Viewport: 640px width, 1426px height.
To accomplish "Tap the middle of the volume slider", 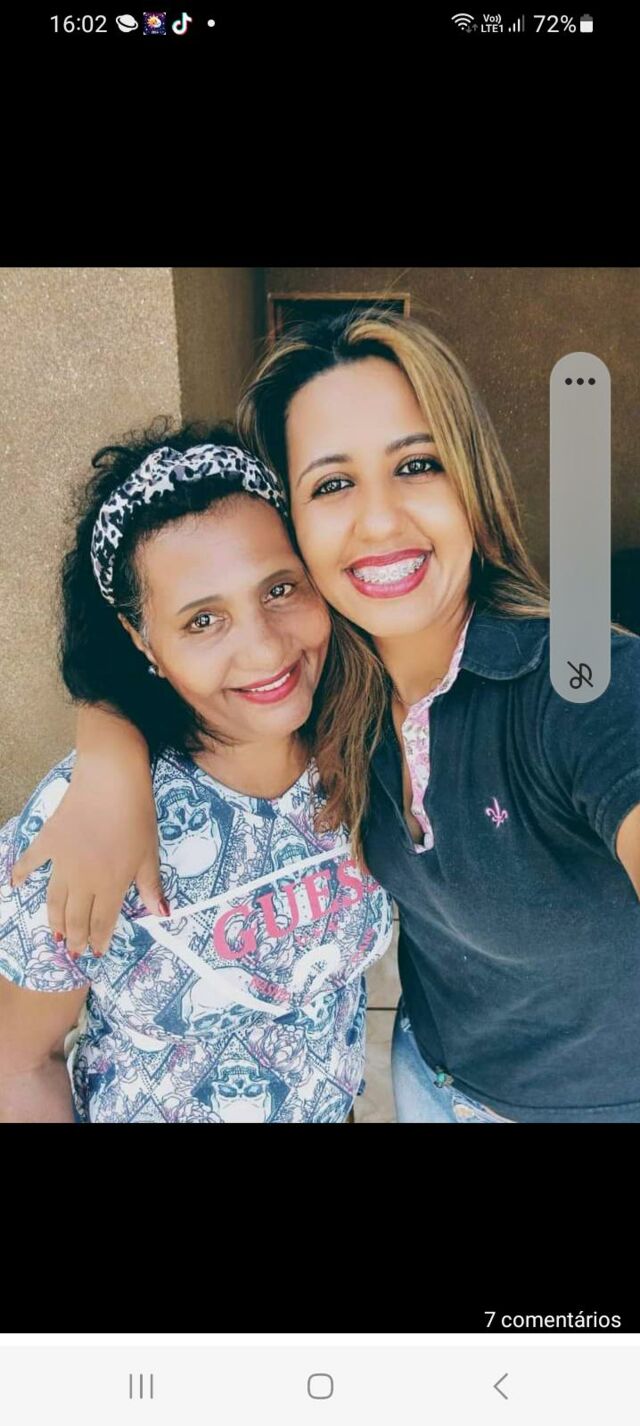I will (x=580, y=527).
